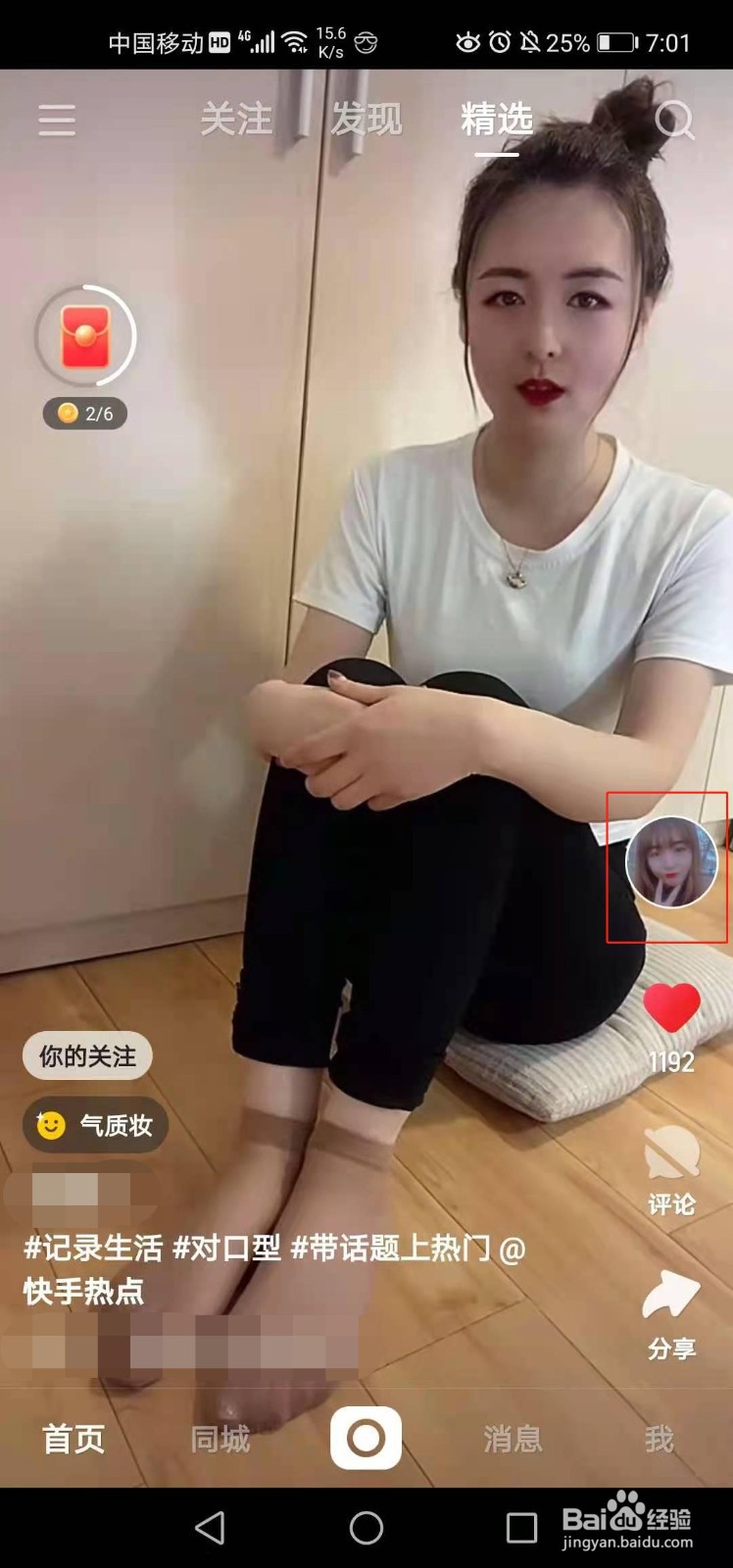Go to 首页 home tab
Image resolution: width=733 pixels, height=1568 pixels.
(x=73, y=1439)
